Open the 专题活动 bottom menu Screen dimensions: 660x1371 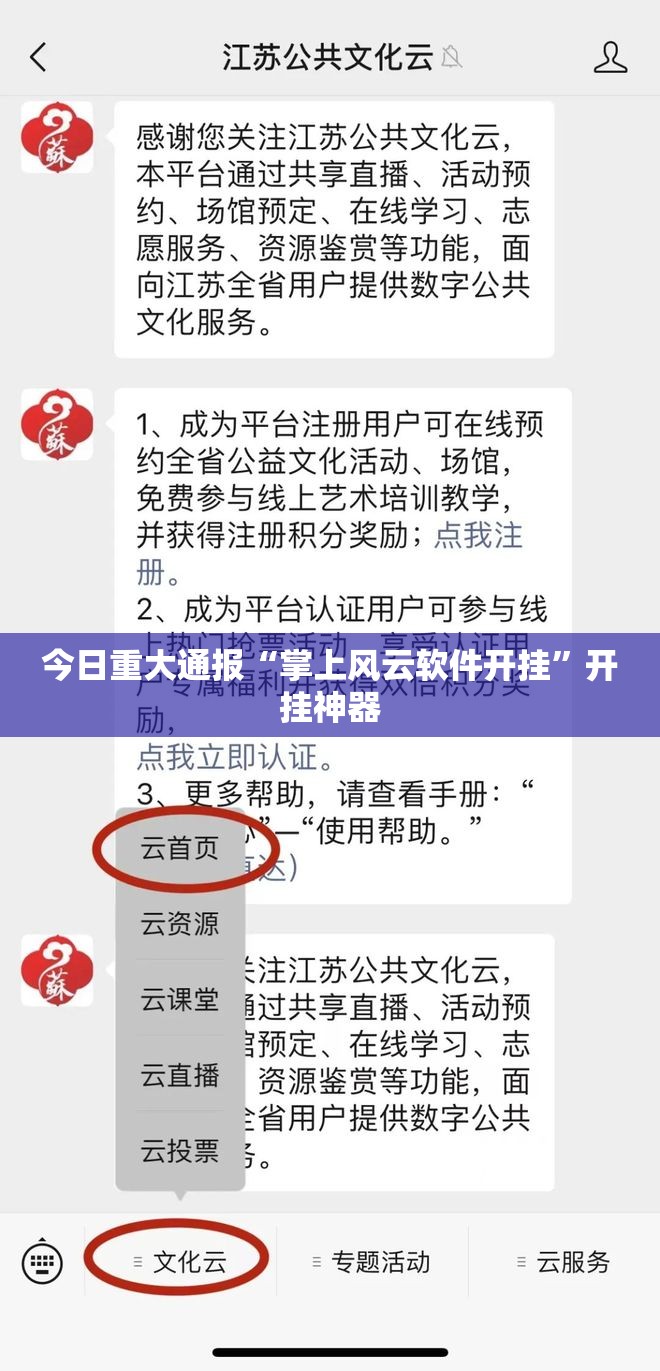(372, 1262)
